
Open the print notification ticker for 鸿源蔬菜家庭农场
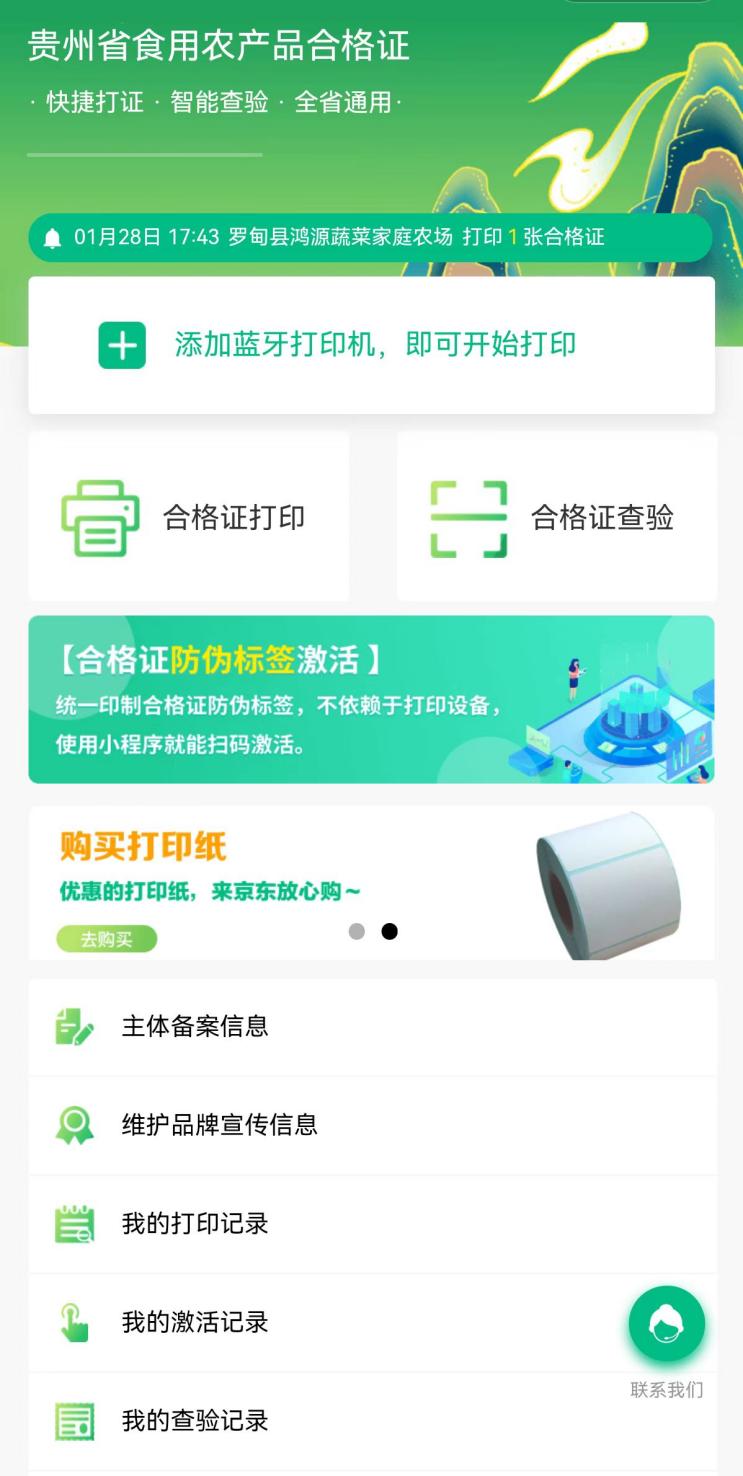[370, 238]
